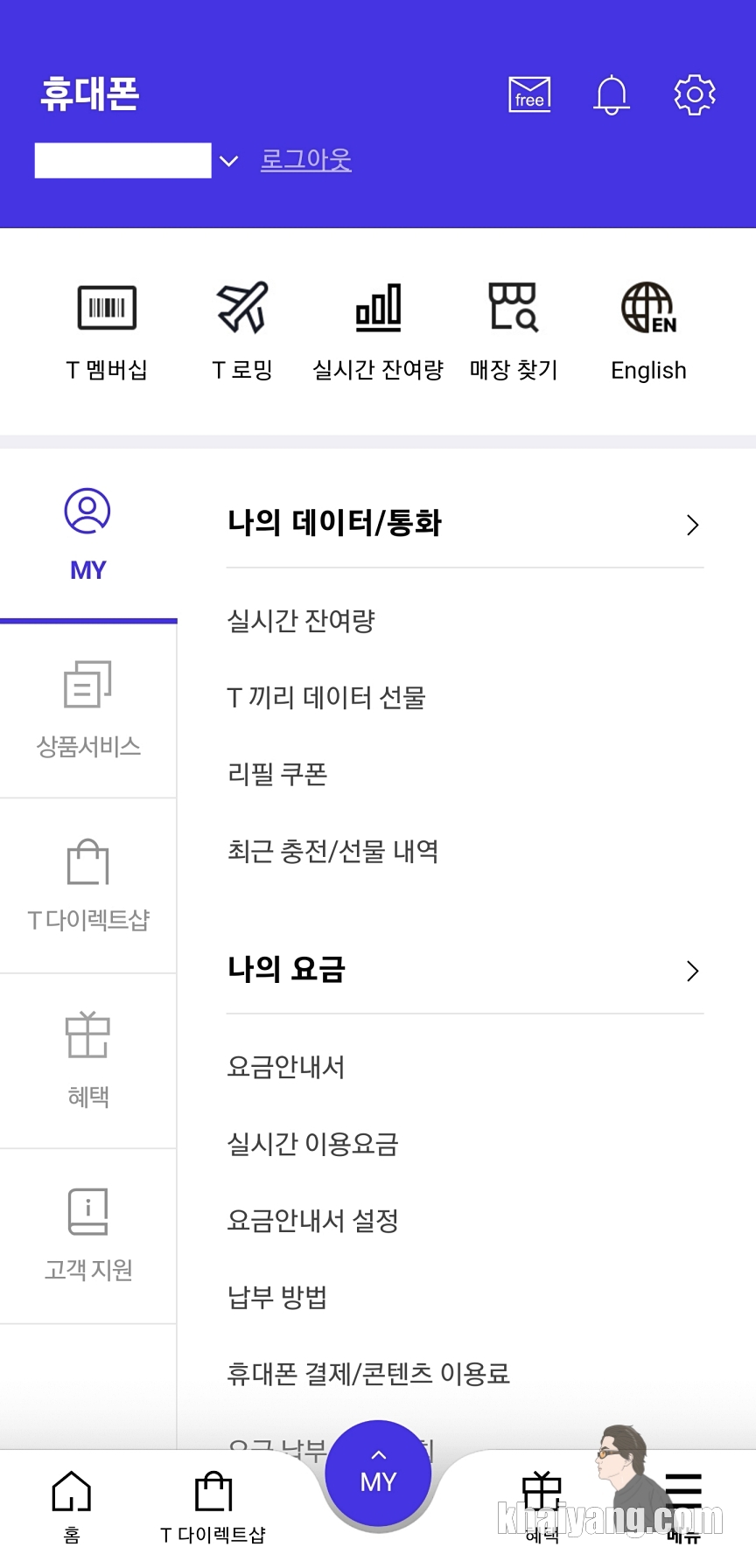This screenshot has height=1568, width=756.
Task: Open the notifications bell
Action: [x=612, y=94]
